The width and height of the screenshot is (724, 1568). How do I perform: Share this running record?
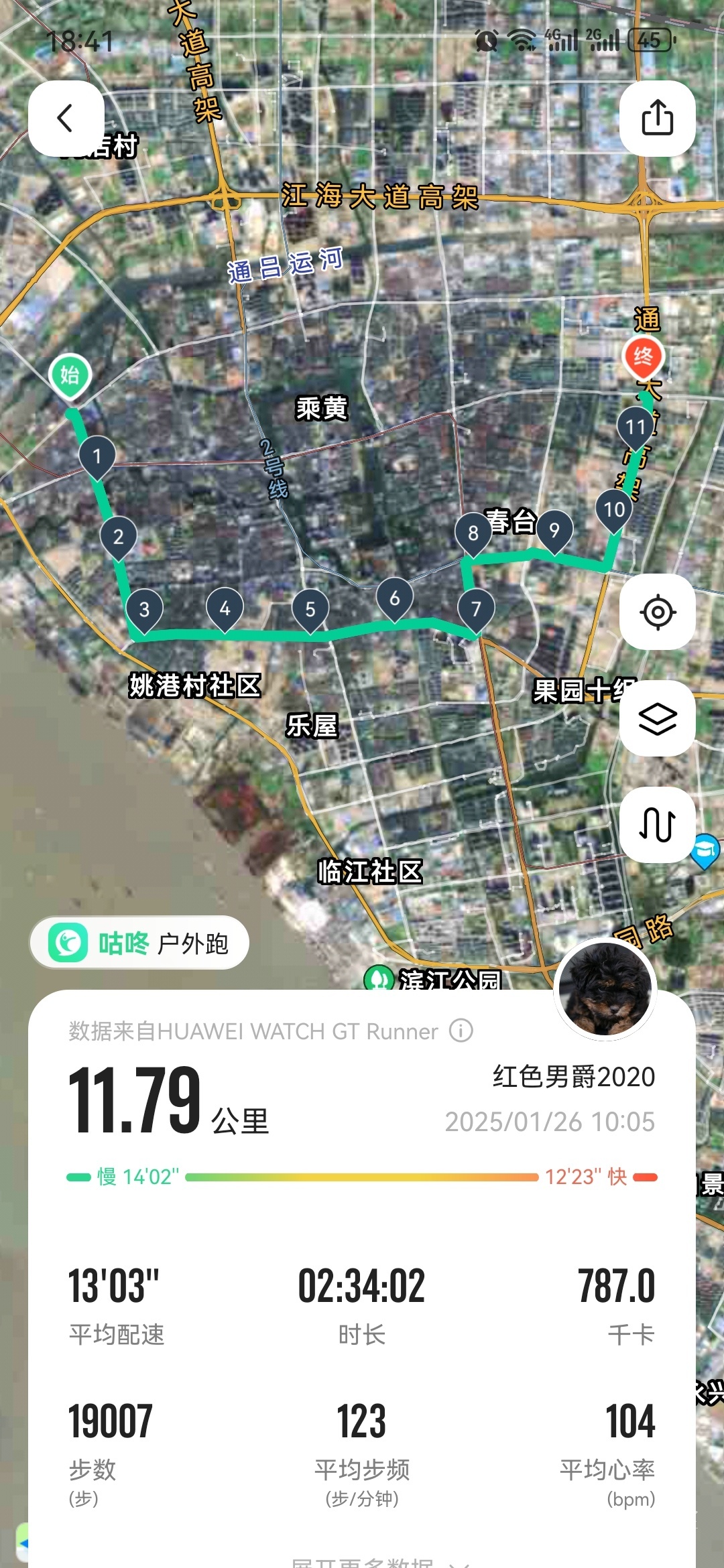(x=657, y=119)
